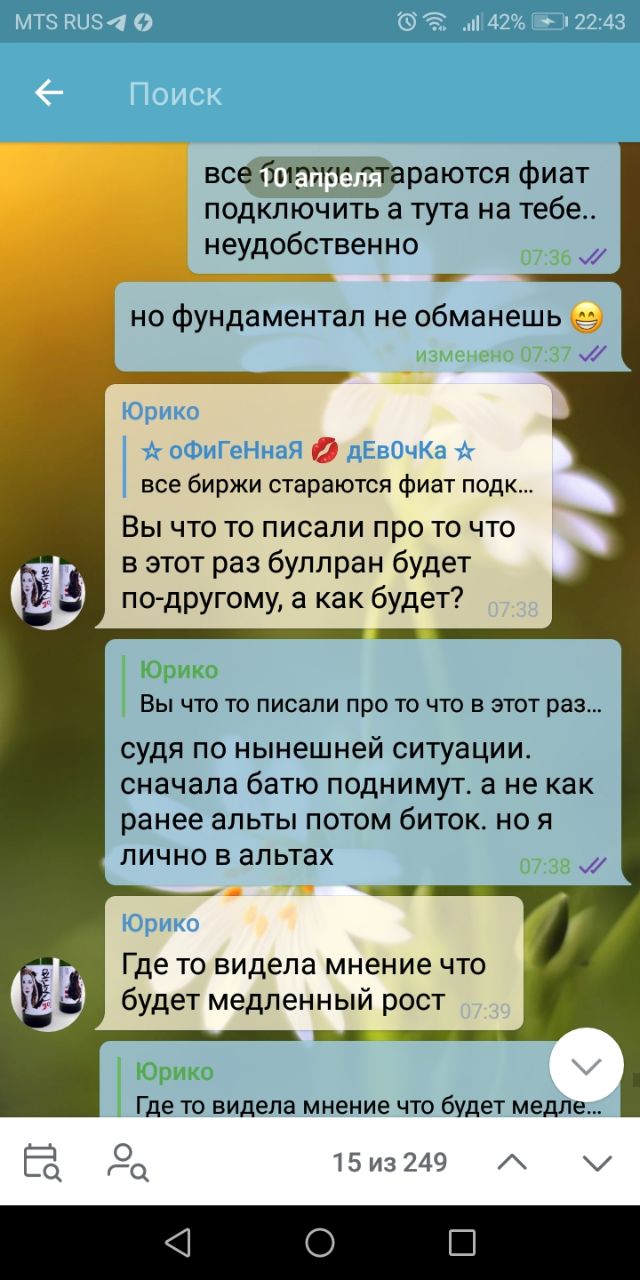This screenshot has height=1280, width=640.
Task: Open Юрико's avatar beside the буллран message
Action: click(x=47, y=592)
